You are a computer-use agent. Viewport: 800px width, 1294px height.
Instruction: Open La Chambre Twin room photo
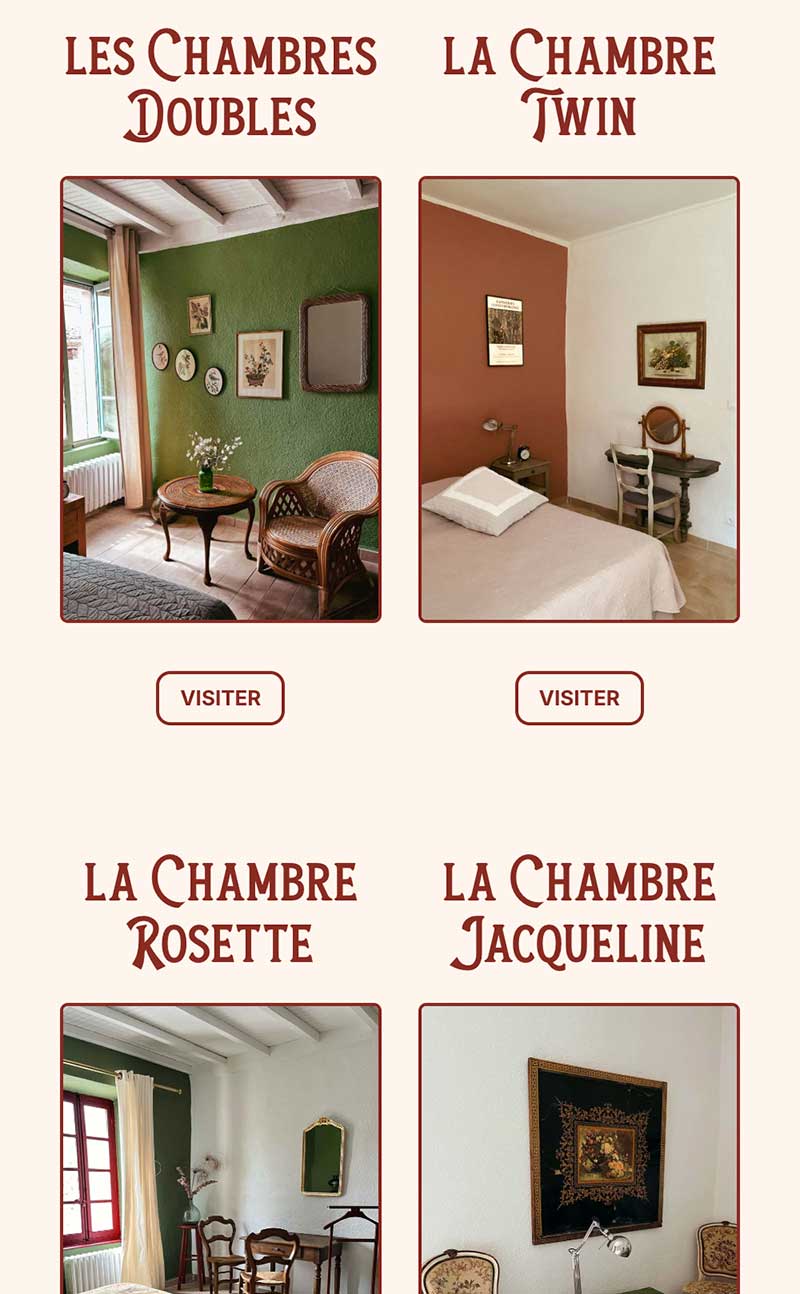coord(579,400)
